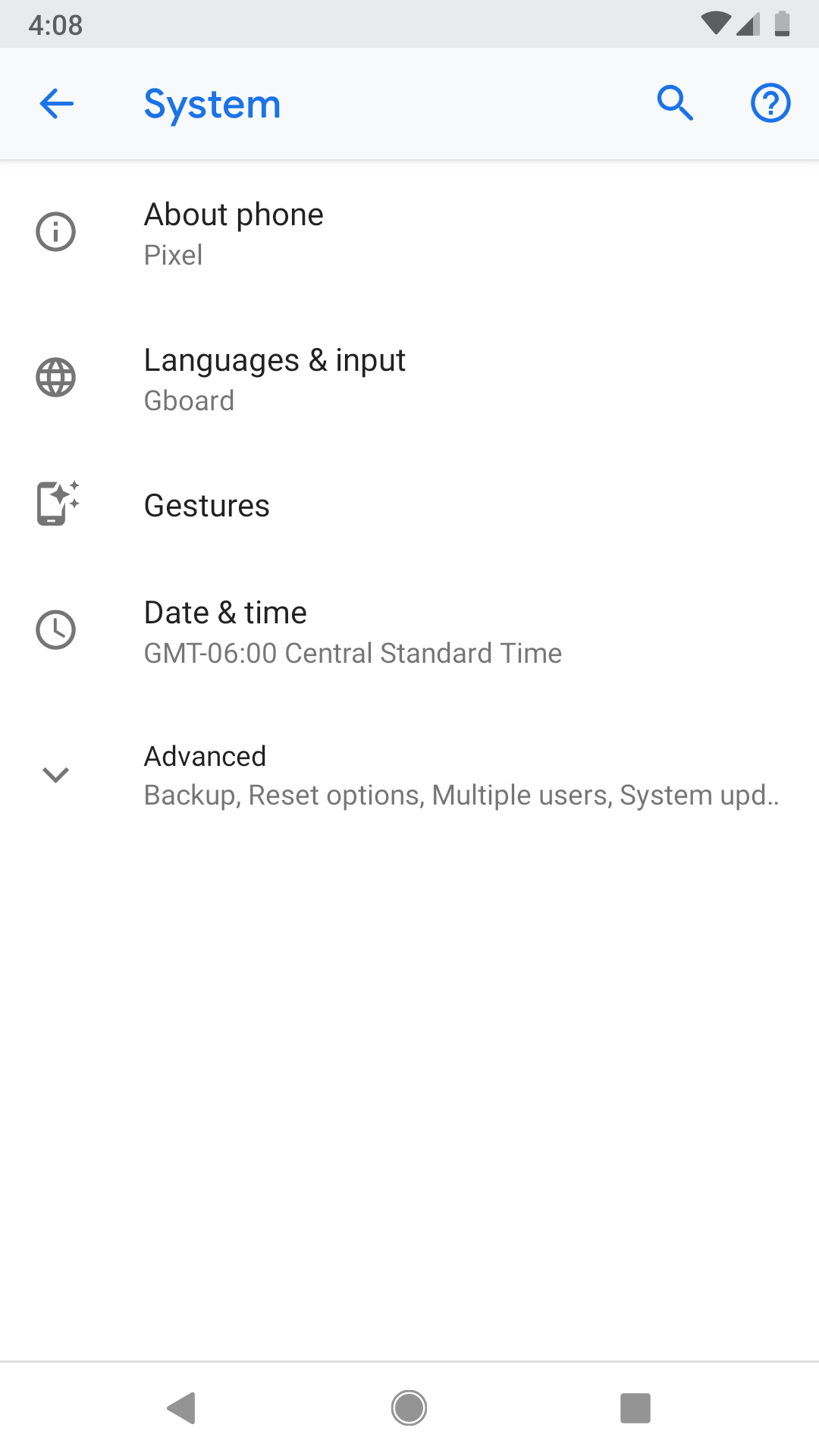Screen dimensions: 819x1456
Task: Open the settings search magnifier
Action: (x=675, y=103)
